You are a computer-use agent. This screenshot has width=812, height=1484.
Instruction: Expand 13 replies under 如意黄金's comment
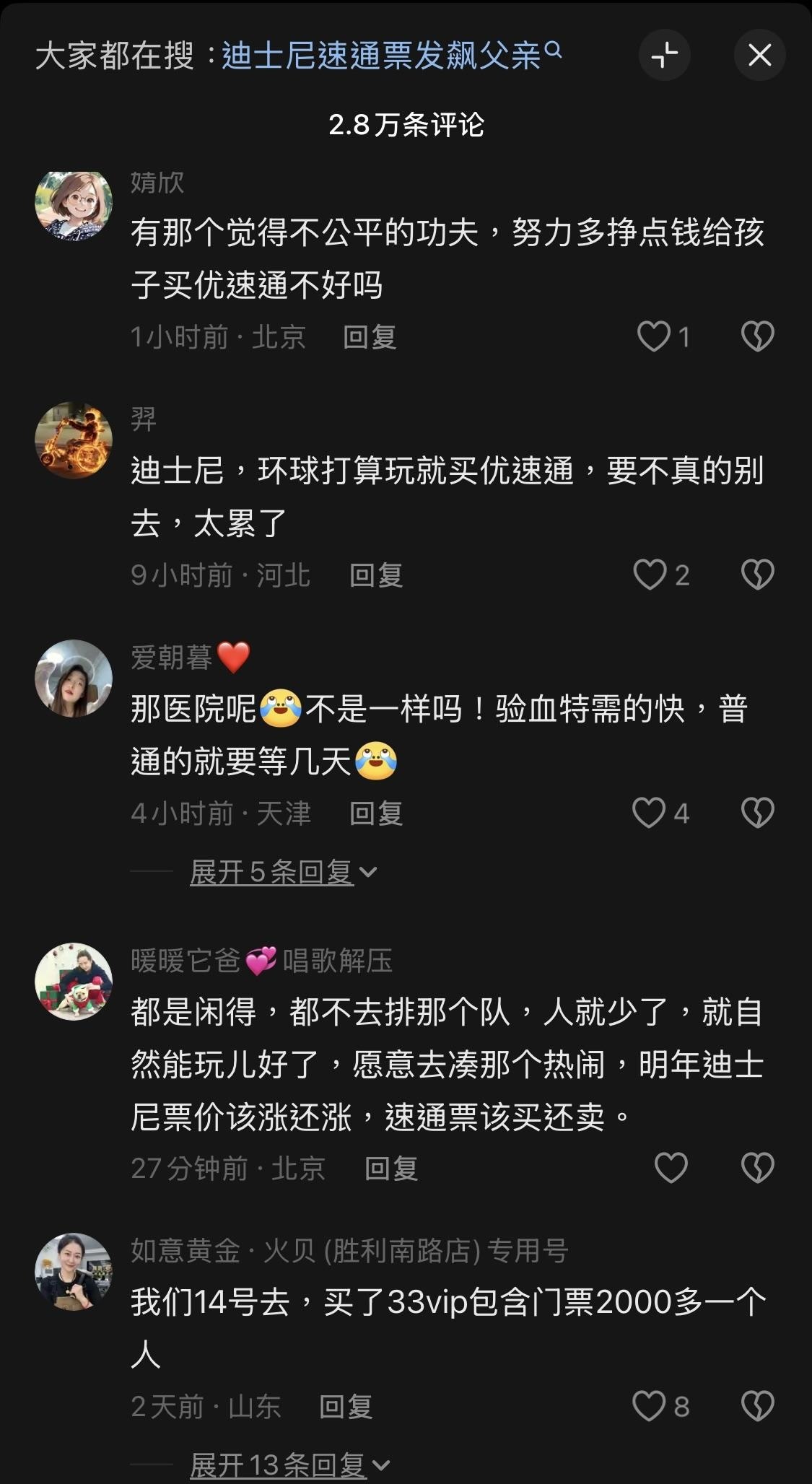(x=290, y=1465)
